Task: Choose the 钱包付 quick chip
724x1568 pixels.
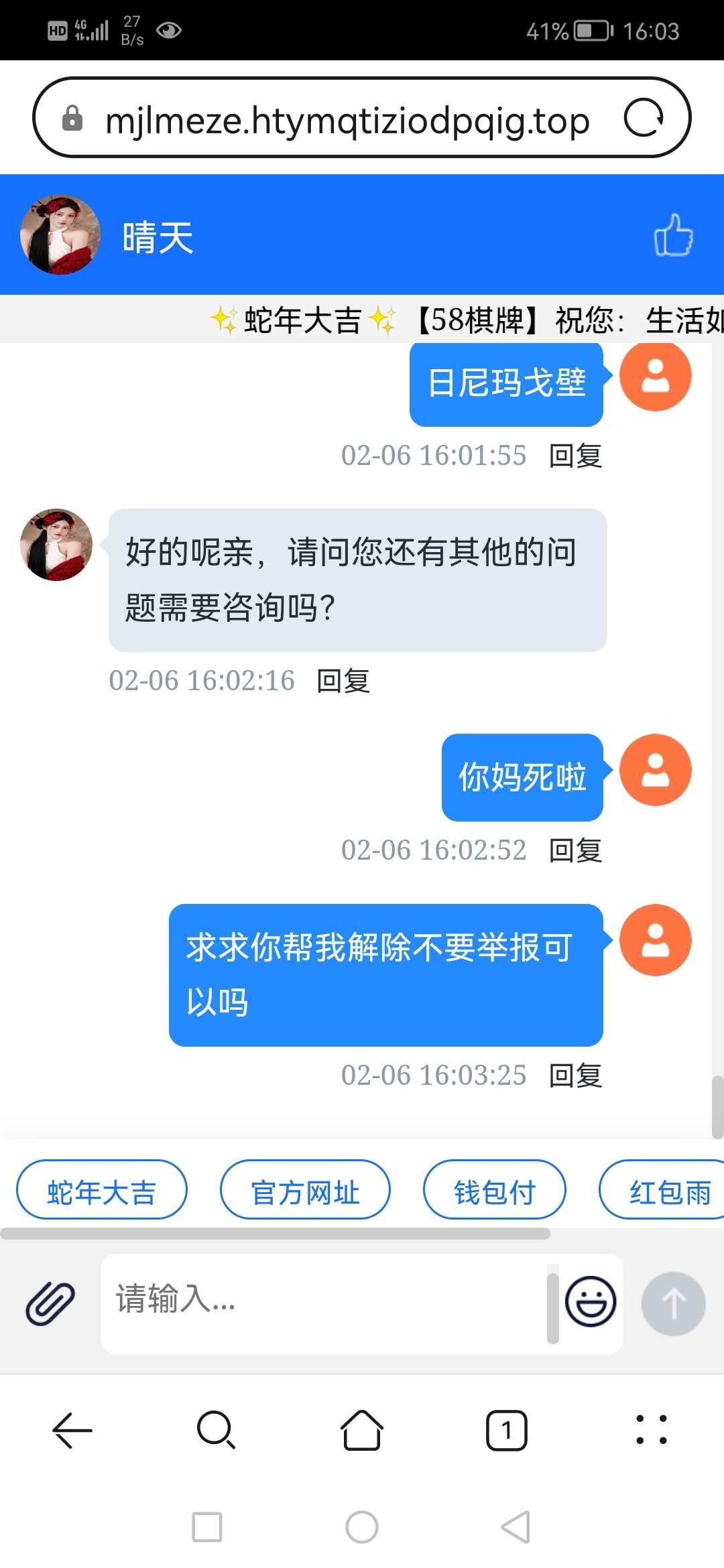Action: tap(495, 1193)
